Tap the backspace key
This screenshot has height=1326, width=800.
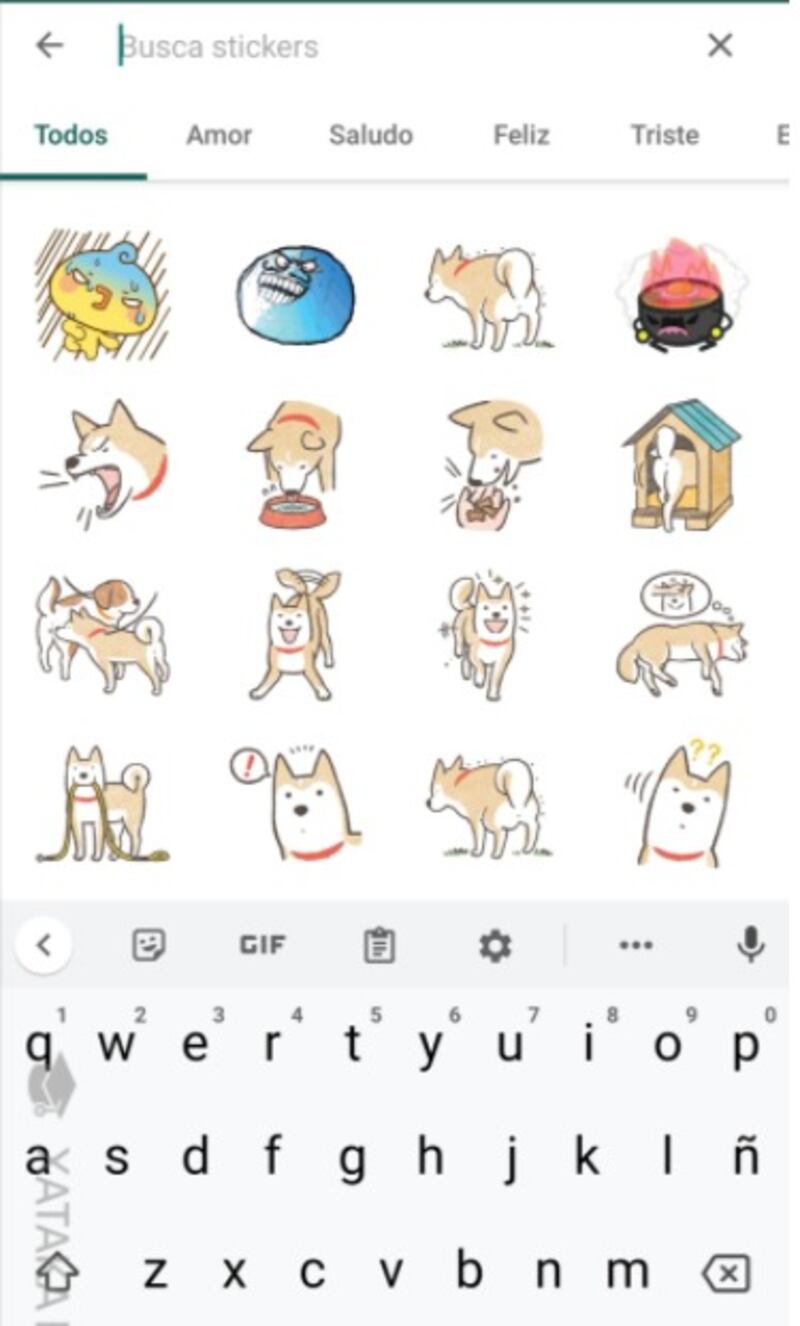726,1274
